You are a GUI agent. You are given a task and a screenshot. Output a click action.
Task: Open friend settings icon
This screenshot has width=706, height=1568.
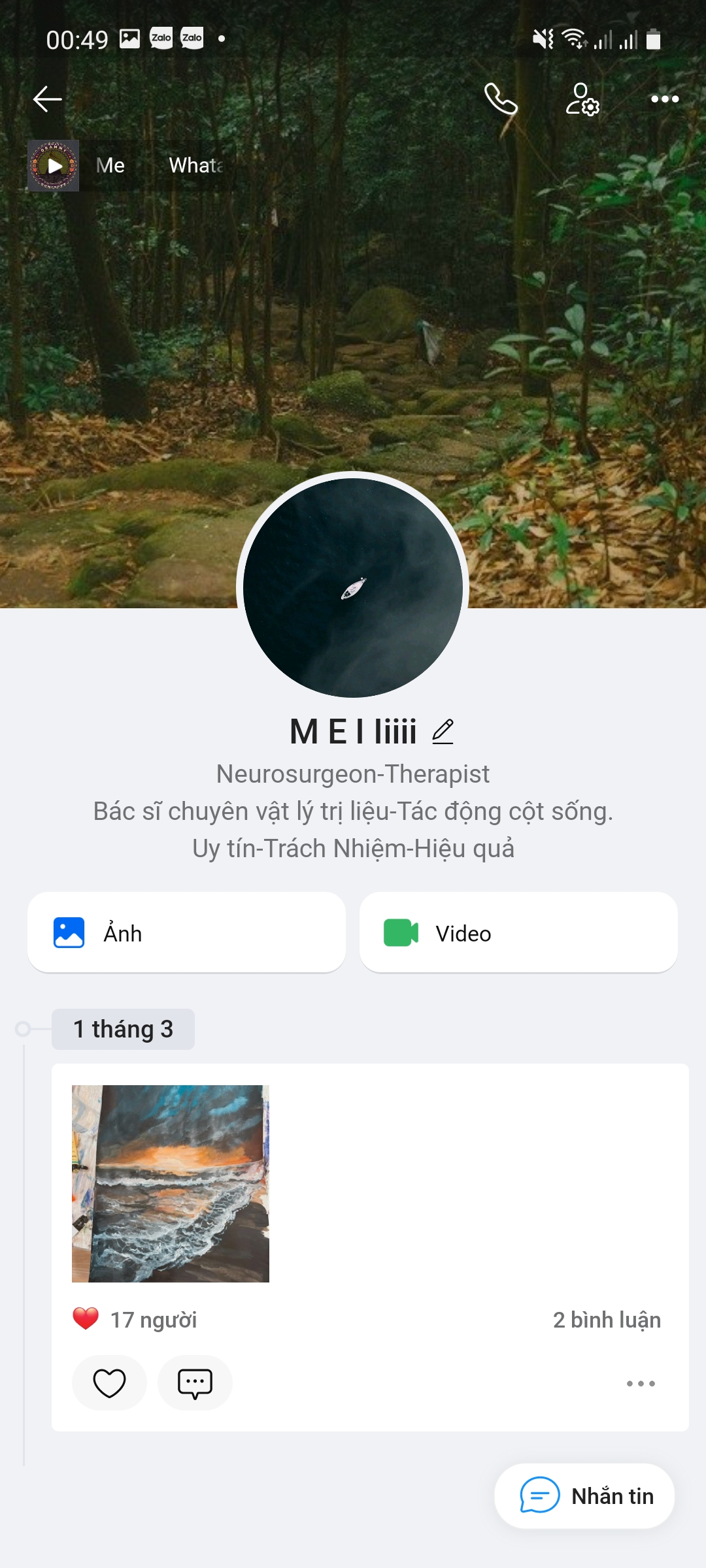coord(582,99)
